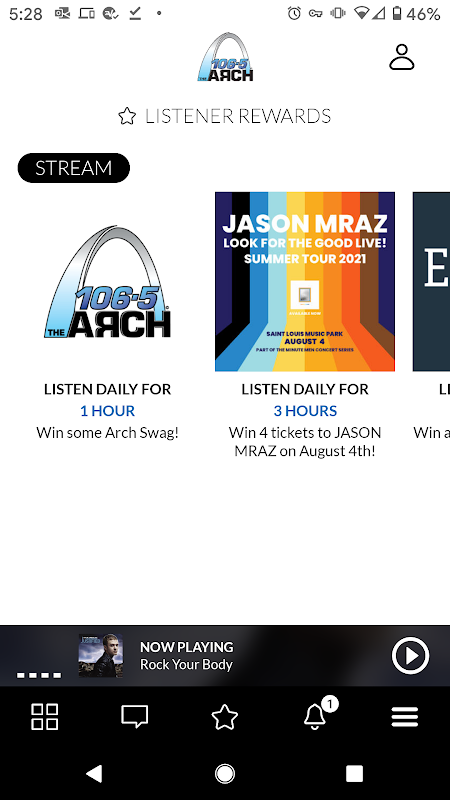The width and height of the screenshot is (450, 800).
Task: Play the stream in Now Playing bar
Action: pos(410,656)
